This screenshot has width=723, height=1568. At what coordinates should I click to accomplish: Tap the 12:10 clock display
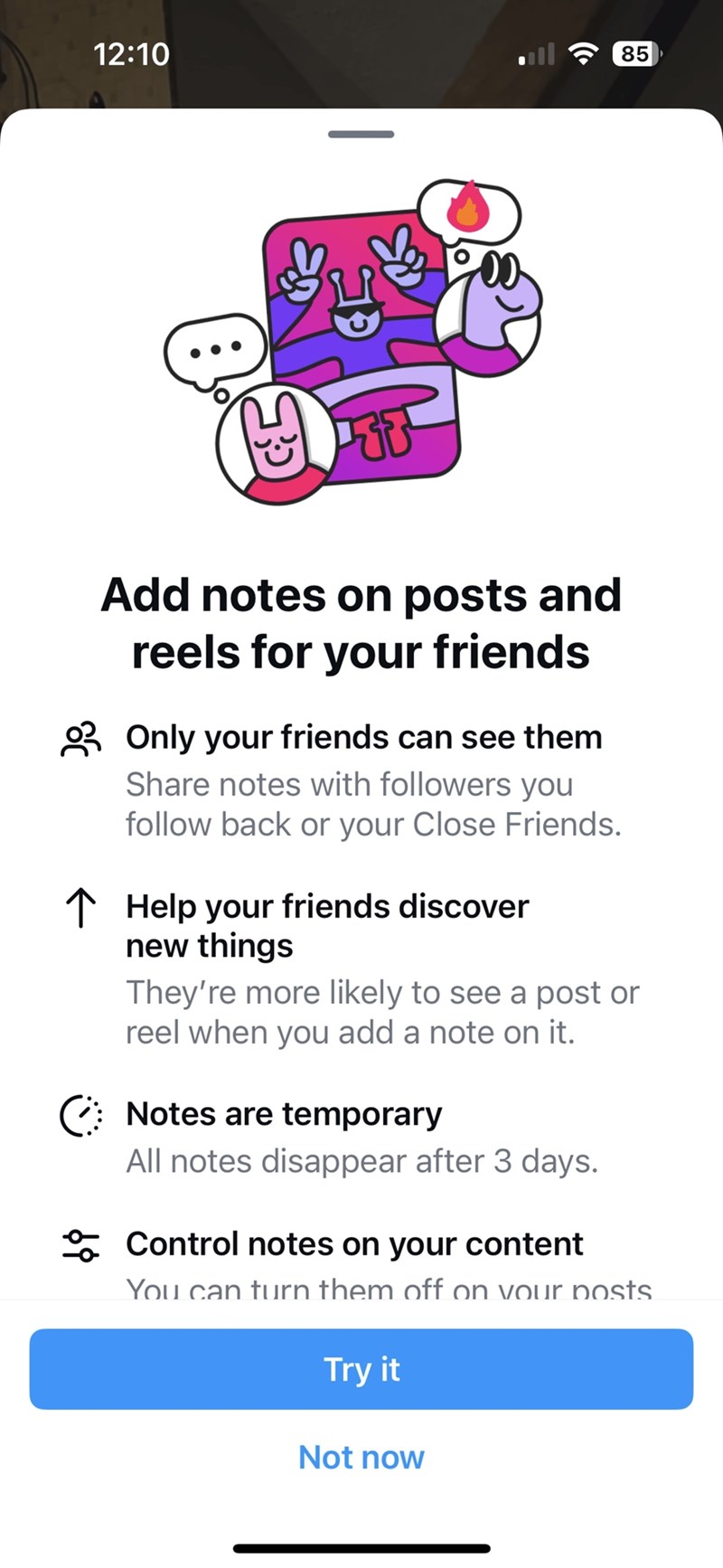click(132, 54)
